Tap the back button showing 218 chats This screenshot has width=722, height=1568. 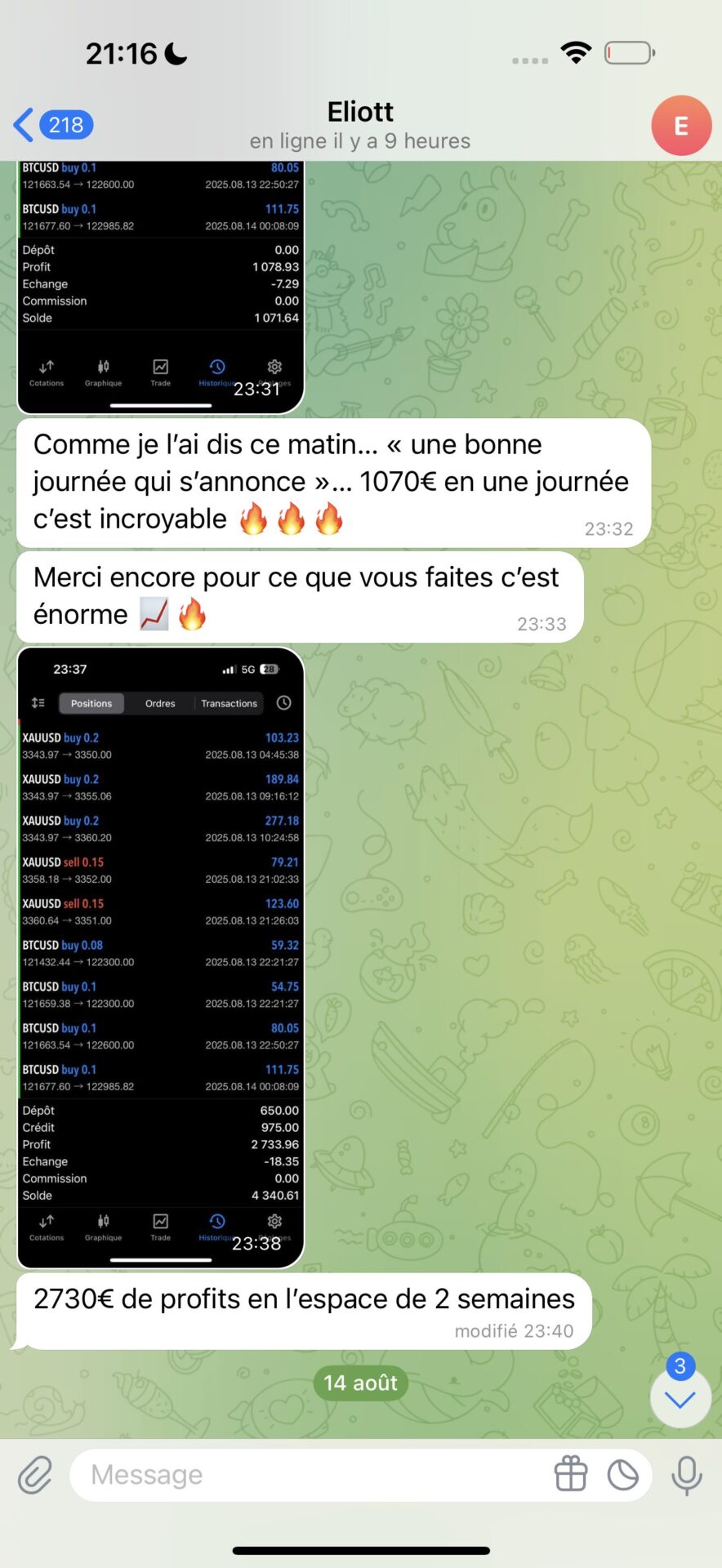tap(51, 124)
